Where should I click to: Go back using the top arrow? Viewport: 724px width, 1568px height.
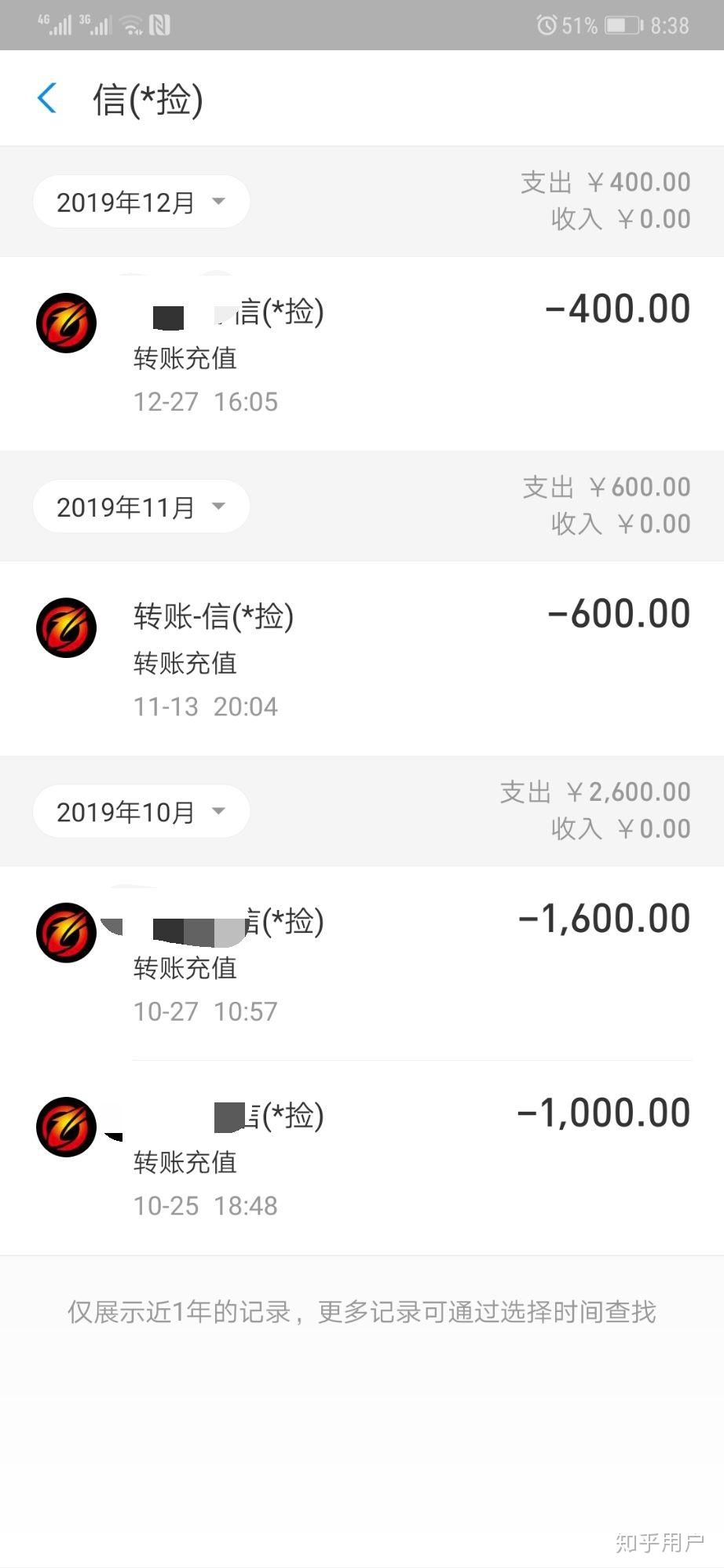[x=47, y=99]
